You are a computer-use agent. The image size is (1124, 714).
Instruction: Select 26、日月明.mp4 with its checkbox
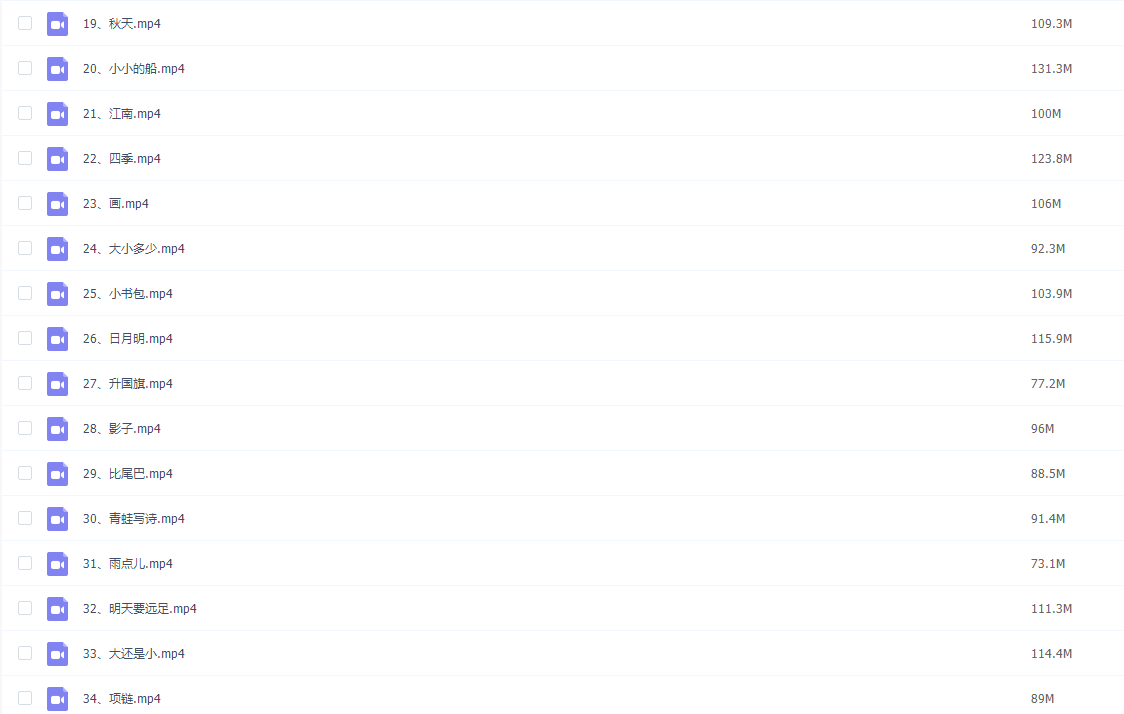tap(25, 338)
